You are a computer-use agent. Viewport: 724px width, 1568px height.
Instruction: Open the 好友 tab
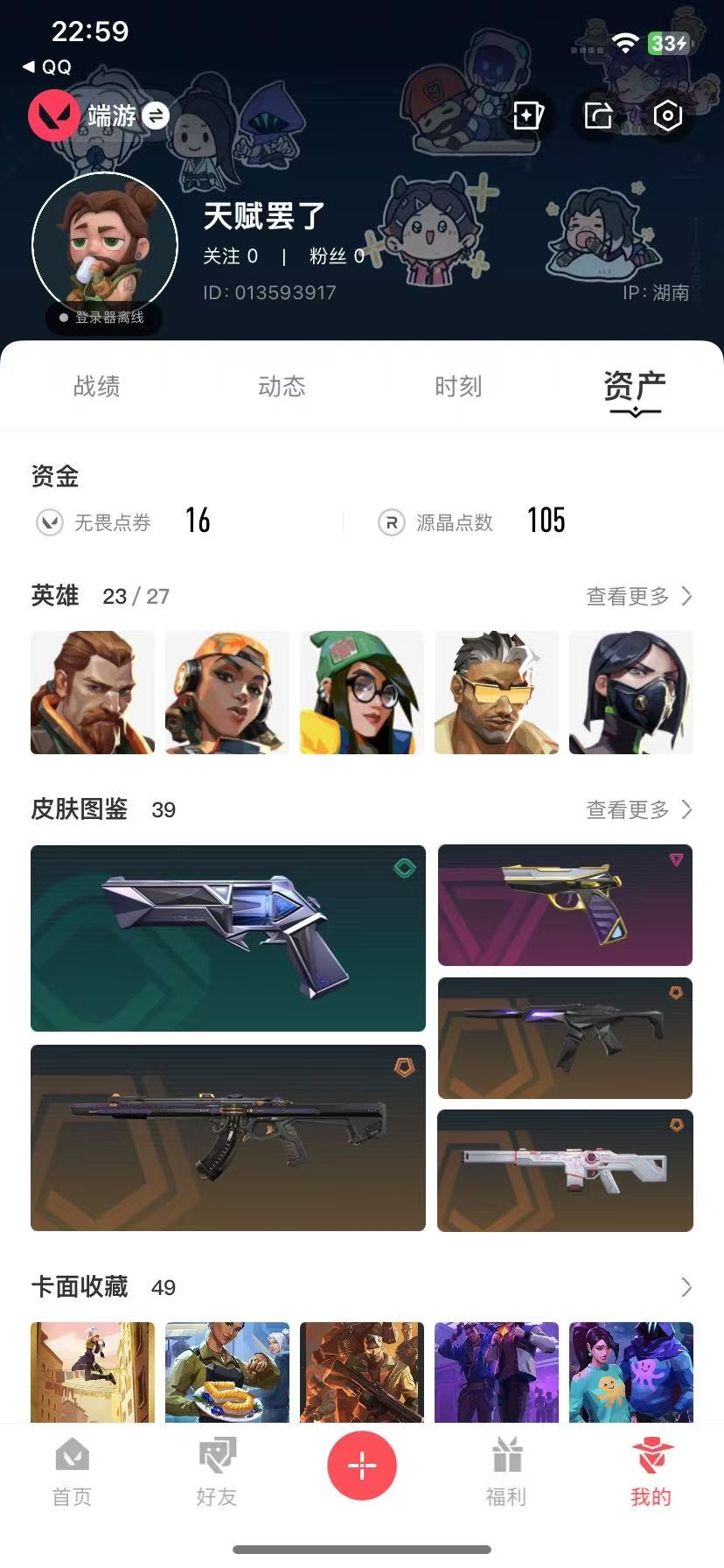coord(217,1472)
